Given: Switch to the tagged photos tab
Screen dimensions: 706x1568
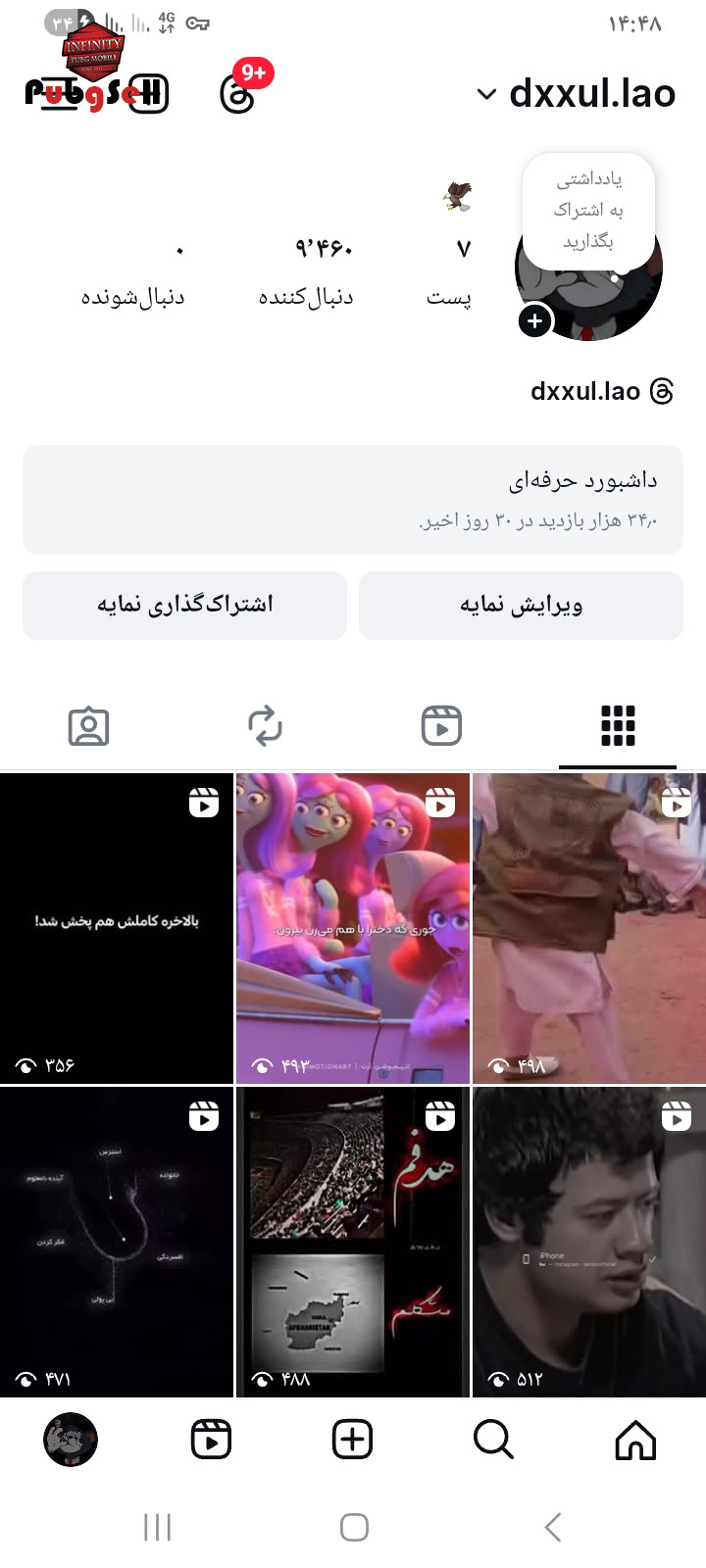Looking at the screenshot, I should click(88, 726).
